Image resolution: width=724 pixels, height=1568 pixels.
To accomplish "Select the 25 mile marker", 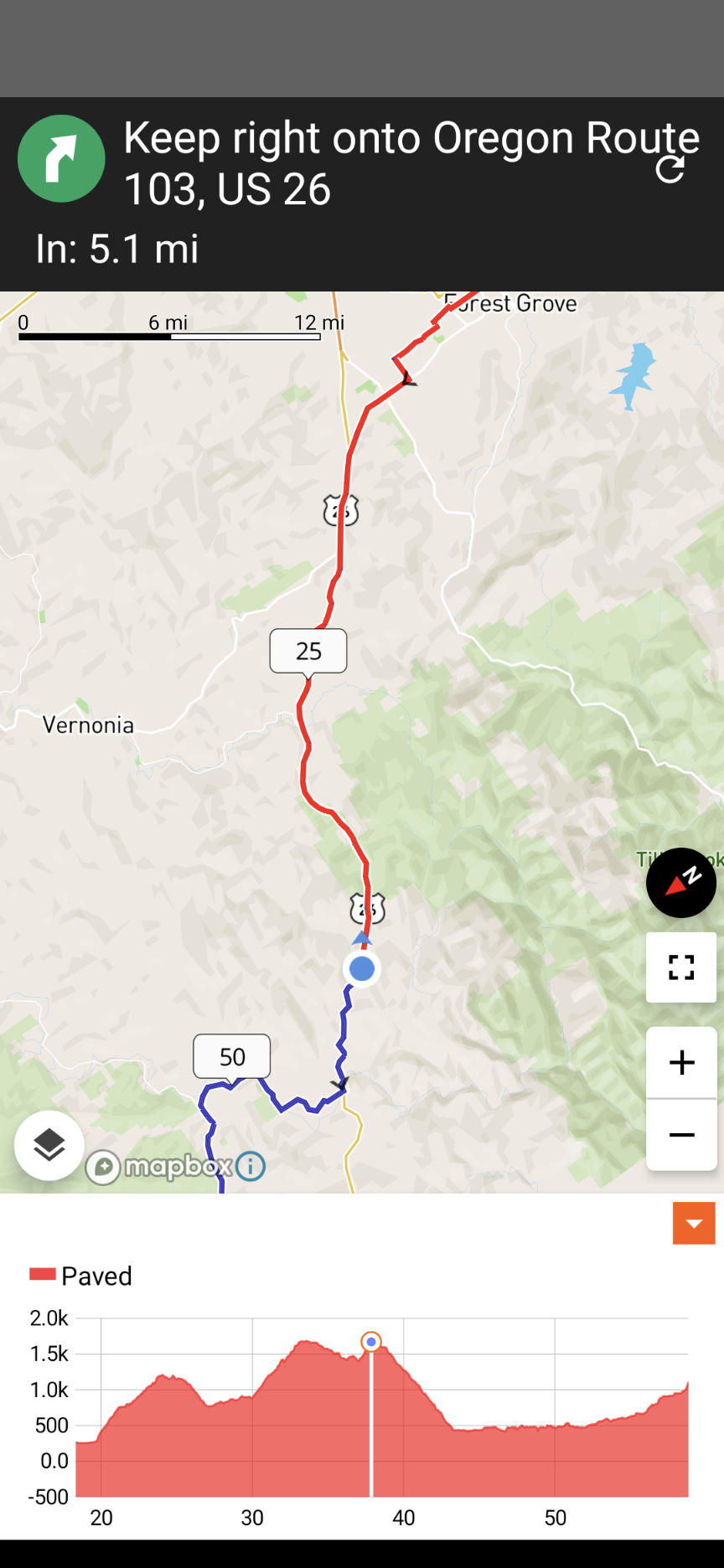I will point(308,651).
